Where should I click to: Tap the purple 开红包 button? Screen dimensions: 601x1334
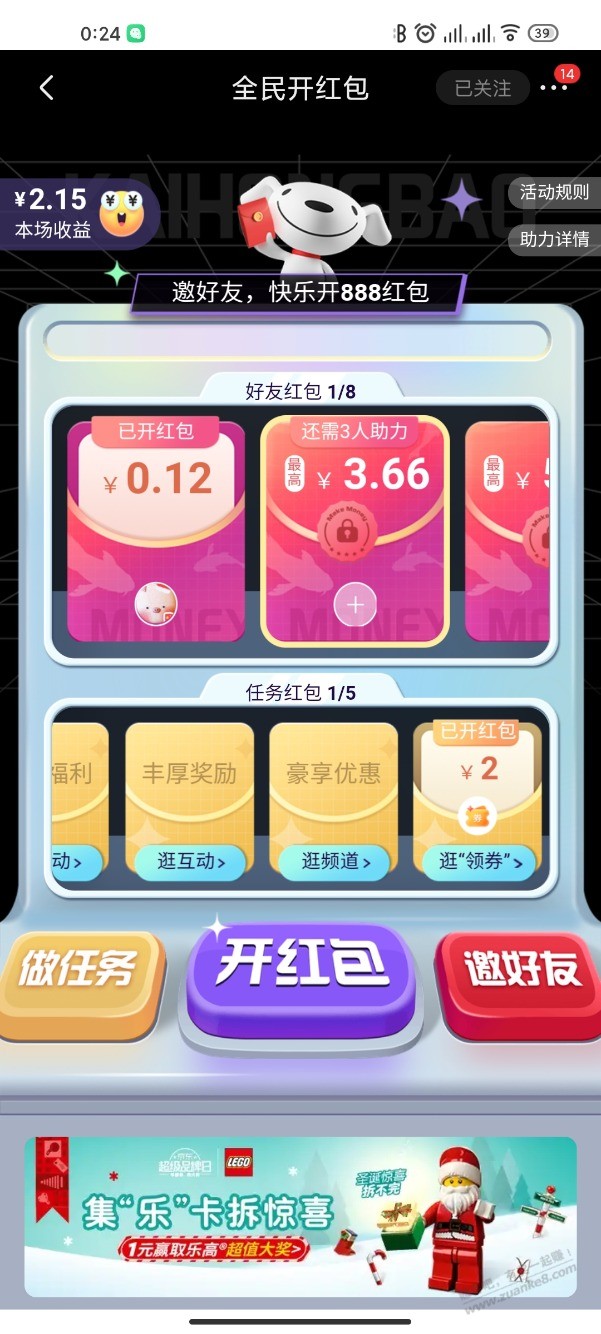coord(300,968)
